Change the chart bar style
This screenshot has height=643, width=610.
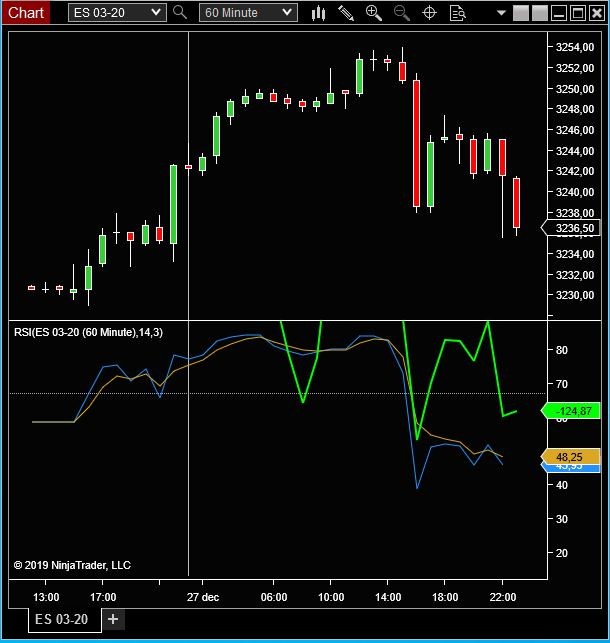pyautogui.click(x=318, y=12)
